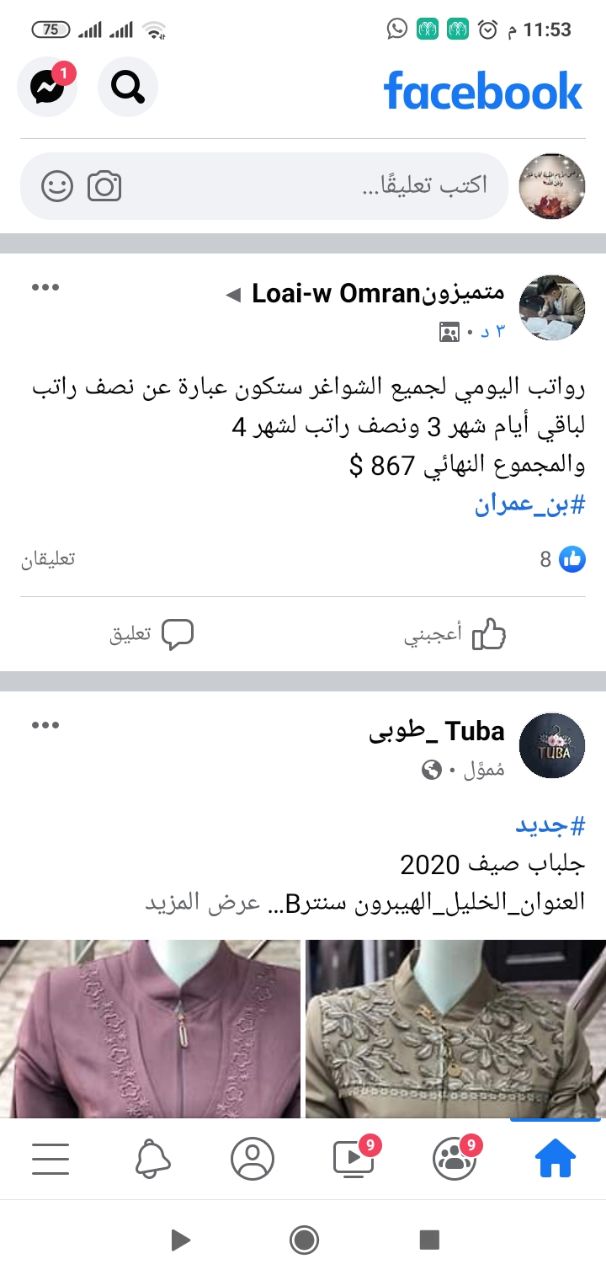Open the olive jilbab photo
606x1280 pixels.
[455, 1028]
